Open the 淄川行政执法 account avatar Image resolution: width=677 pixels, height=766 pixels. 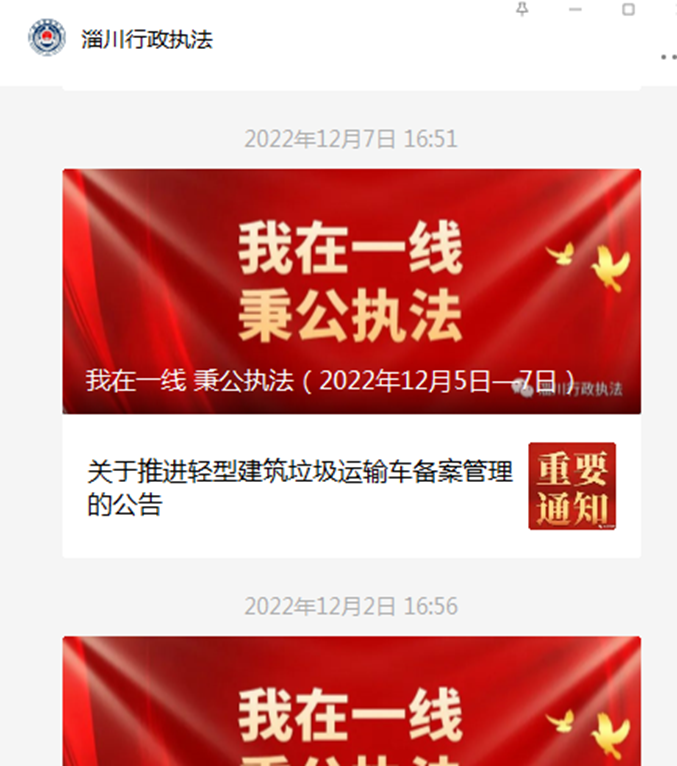click(46, 39)
